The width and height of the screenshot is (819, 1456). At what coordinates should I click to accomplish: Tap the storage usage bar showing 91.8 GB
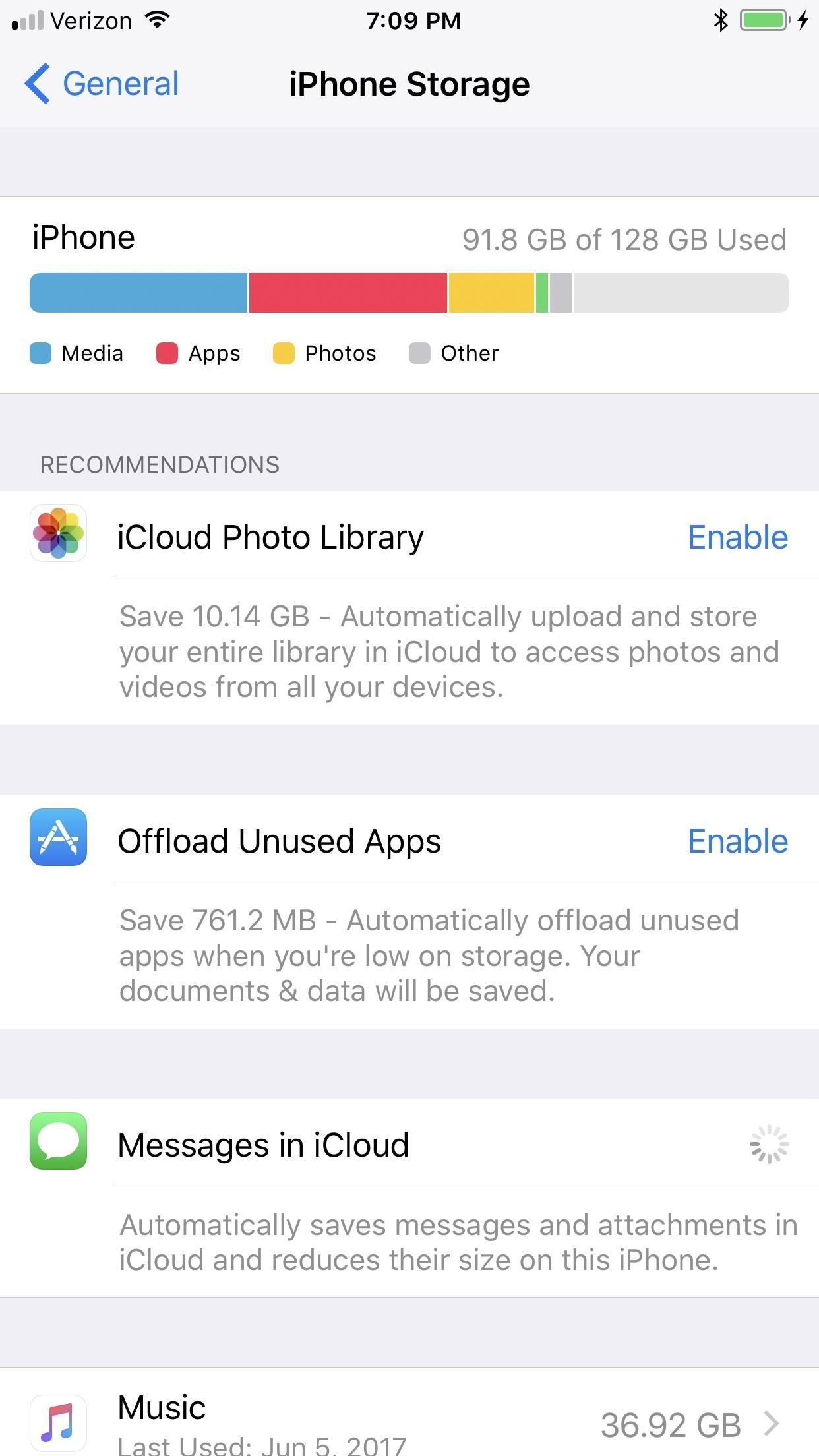point(409,293)
